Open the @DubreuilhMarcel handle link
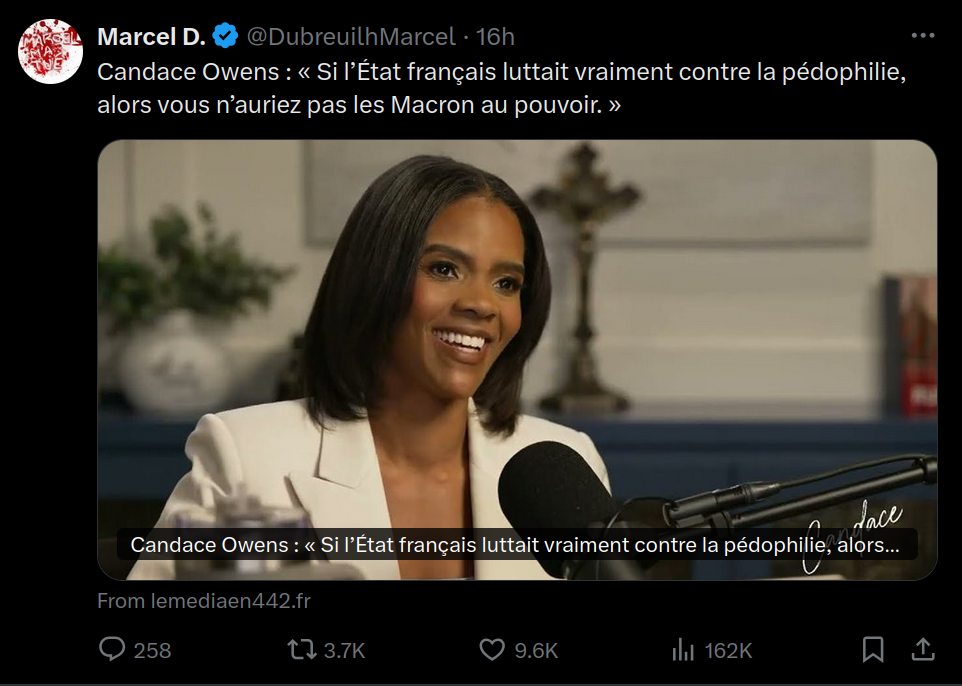The height and width of the screenshot is (686, 962). (350, 37)
